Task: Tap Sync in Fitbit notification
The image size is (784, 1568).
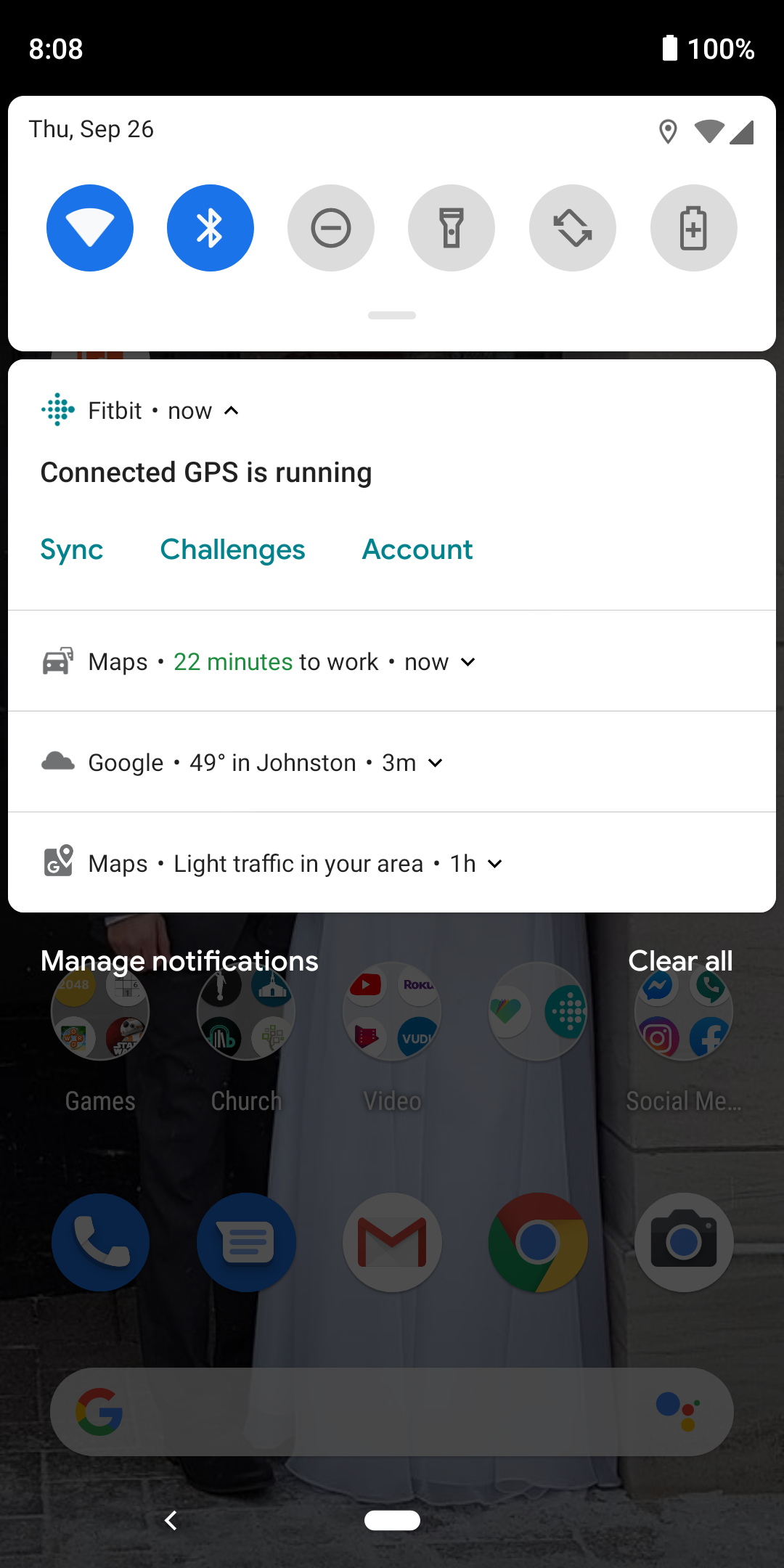Action: click(x=72, y=550)
